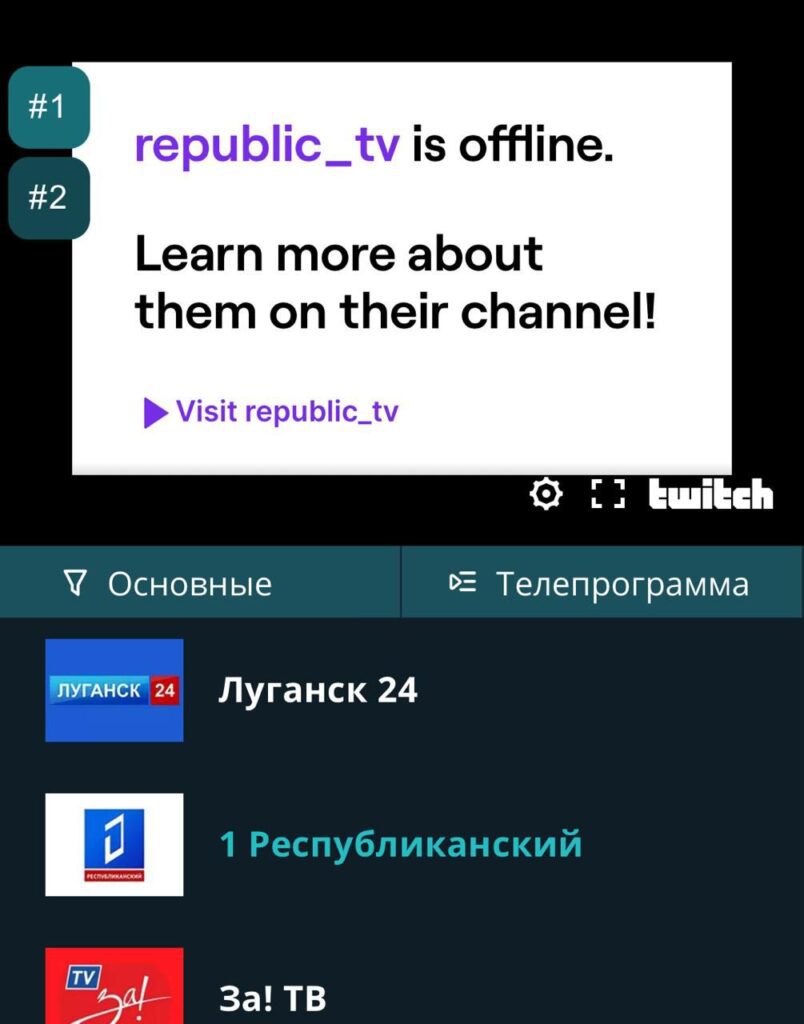
Task: Switch to the Телепрограмма tab
Action: [x=602, y=583]
